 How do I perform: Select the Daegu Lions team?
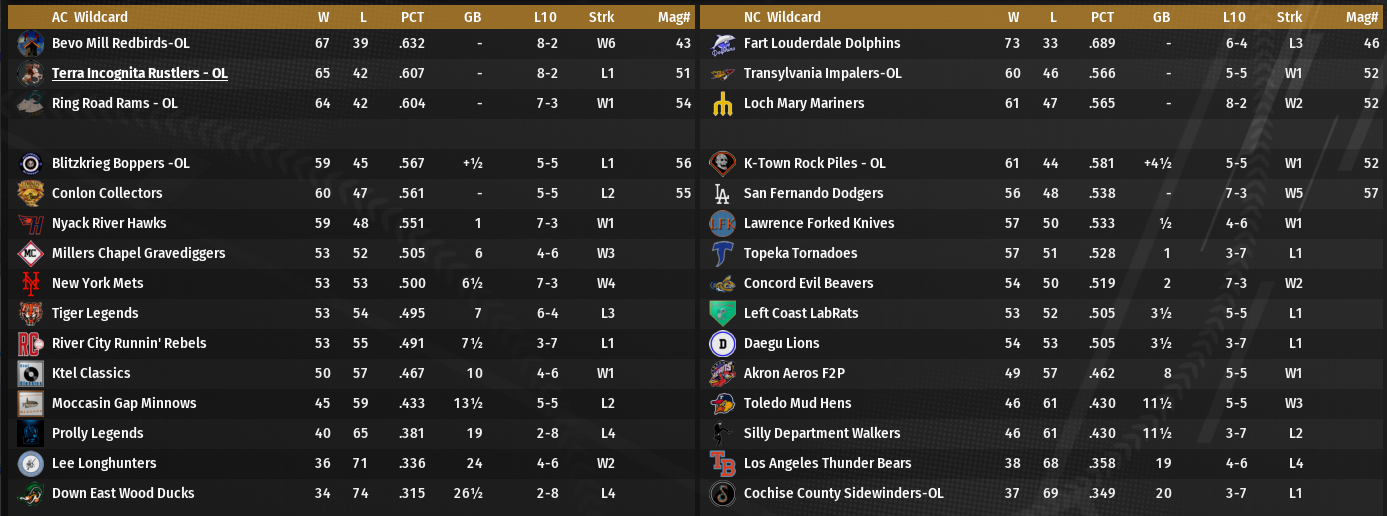click(781, 343)
